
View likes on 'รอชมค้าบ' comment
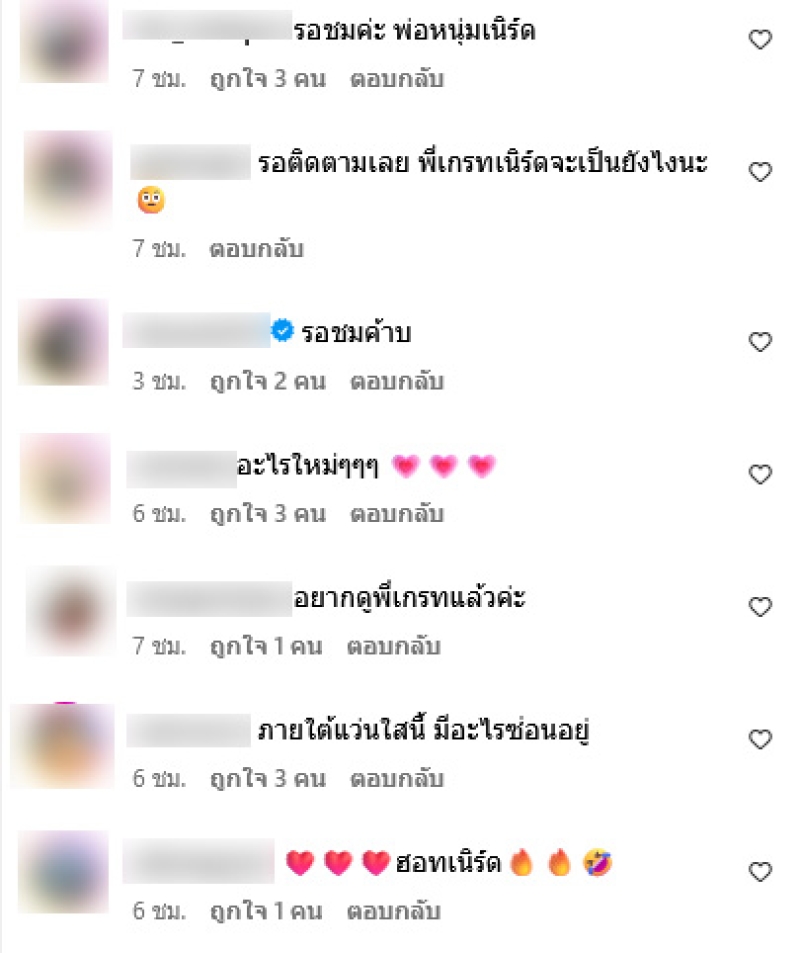(267, 381)
